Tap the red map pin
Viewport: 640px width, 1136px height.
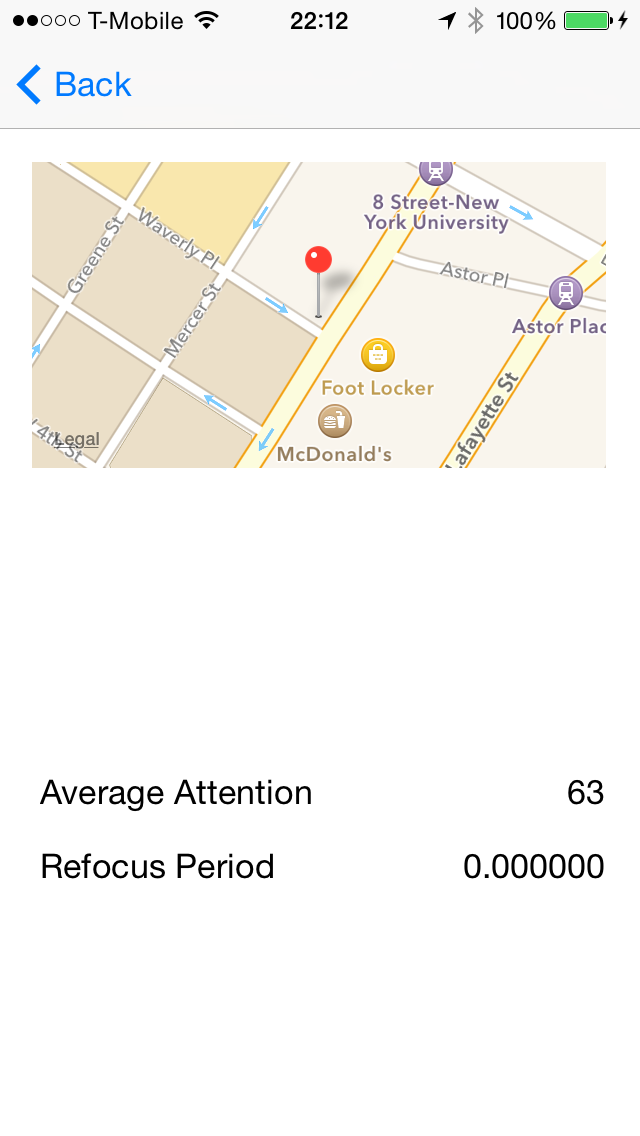[x=318, y=280]
